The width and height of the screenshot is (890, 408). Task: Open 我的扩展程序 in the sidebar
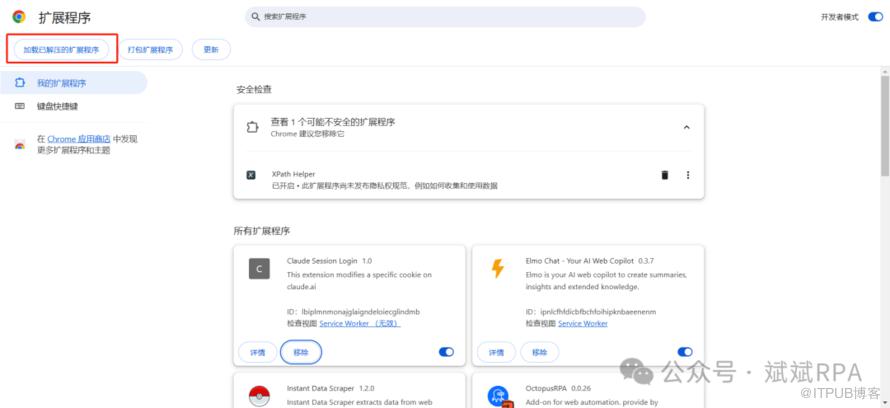coord(61,83)
